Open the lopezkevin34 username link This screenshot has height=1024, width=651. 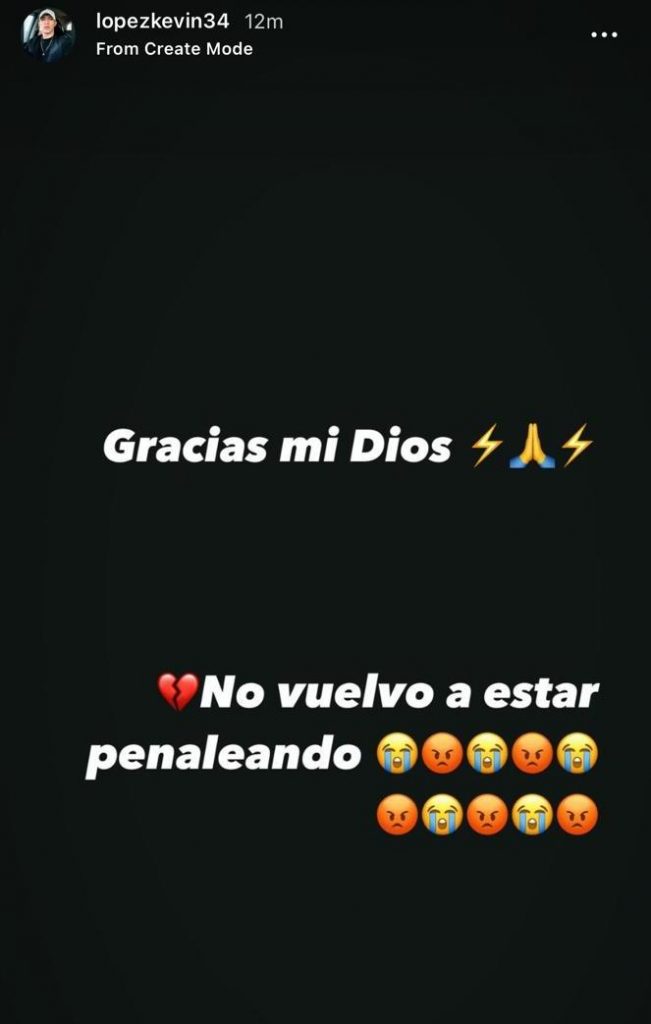[162, 21]
